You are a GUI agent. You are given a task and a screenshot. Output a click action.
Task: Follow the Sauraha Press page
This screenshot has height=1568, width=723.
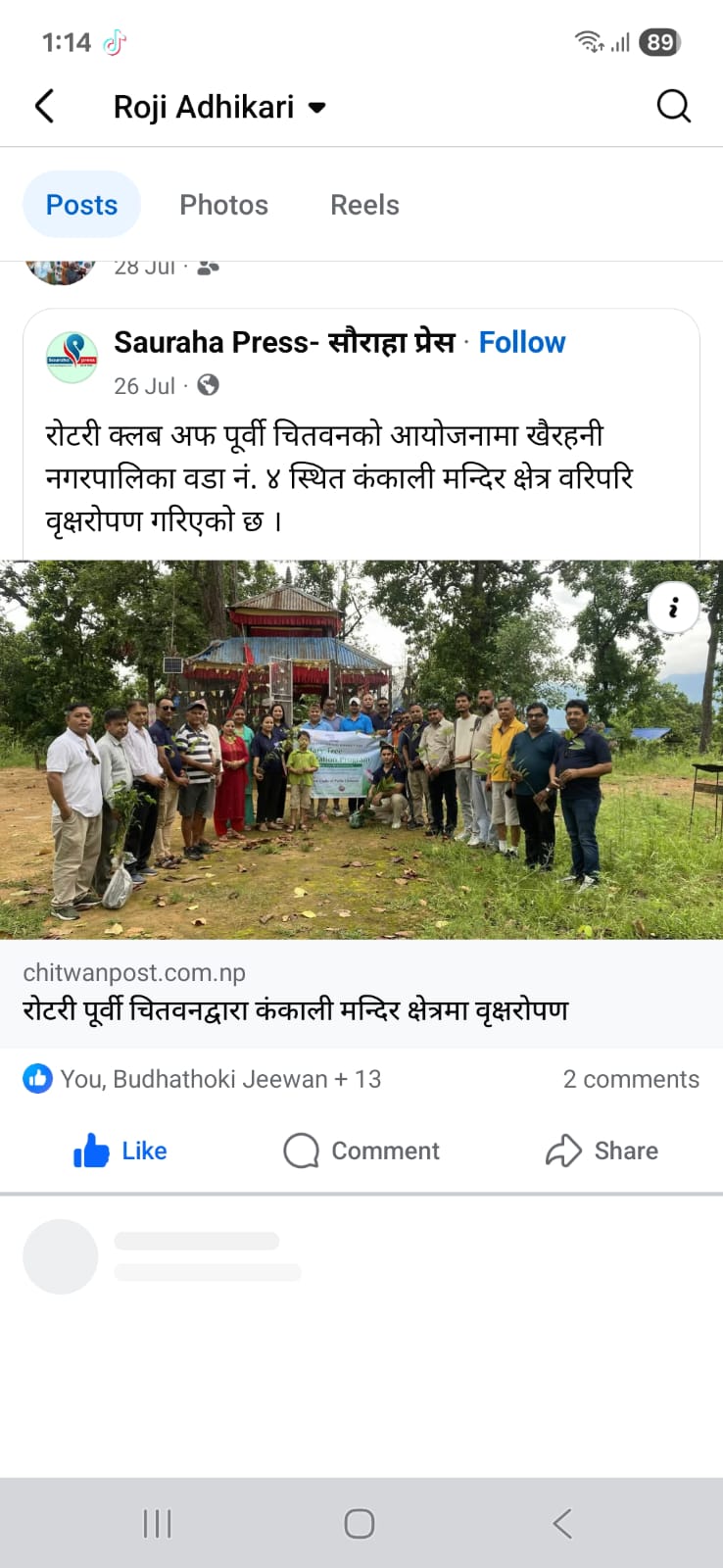pyautogui.click(x=521, y=342)
